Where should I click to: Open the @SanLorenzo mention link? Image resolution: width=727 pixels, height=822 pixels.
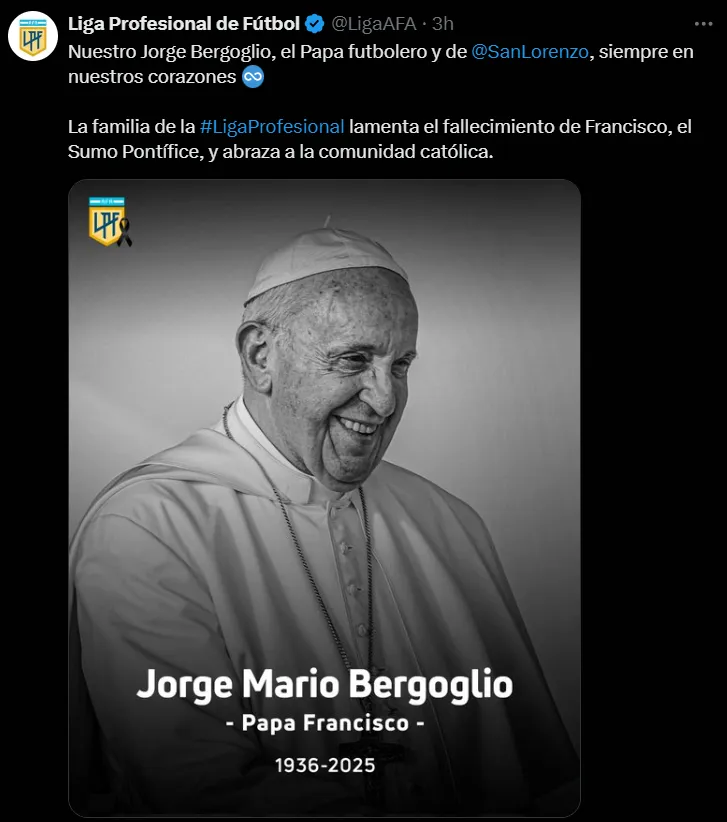click(x=529, y=52)
